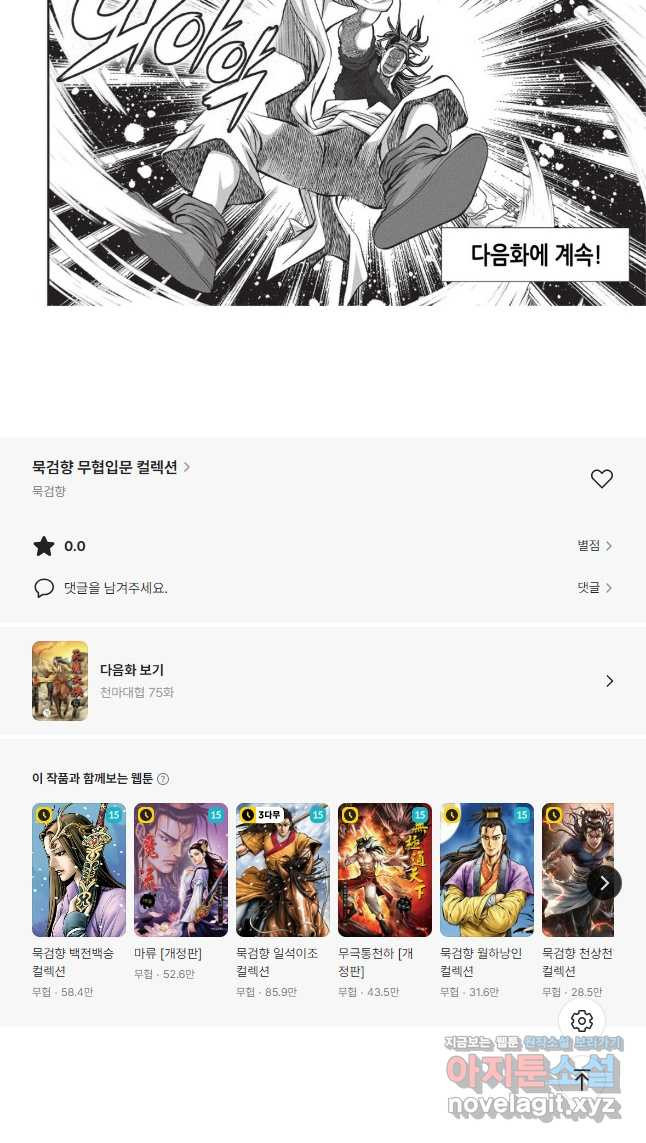Open the 무극통천하 [개정판] webtoon

(x=385, y=901)
